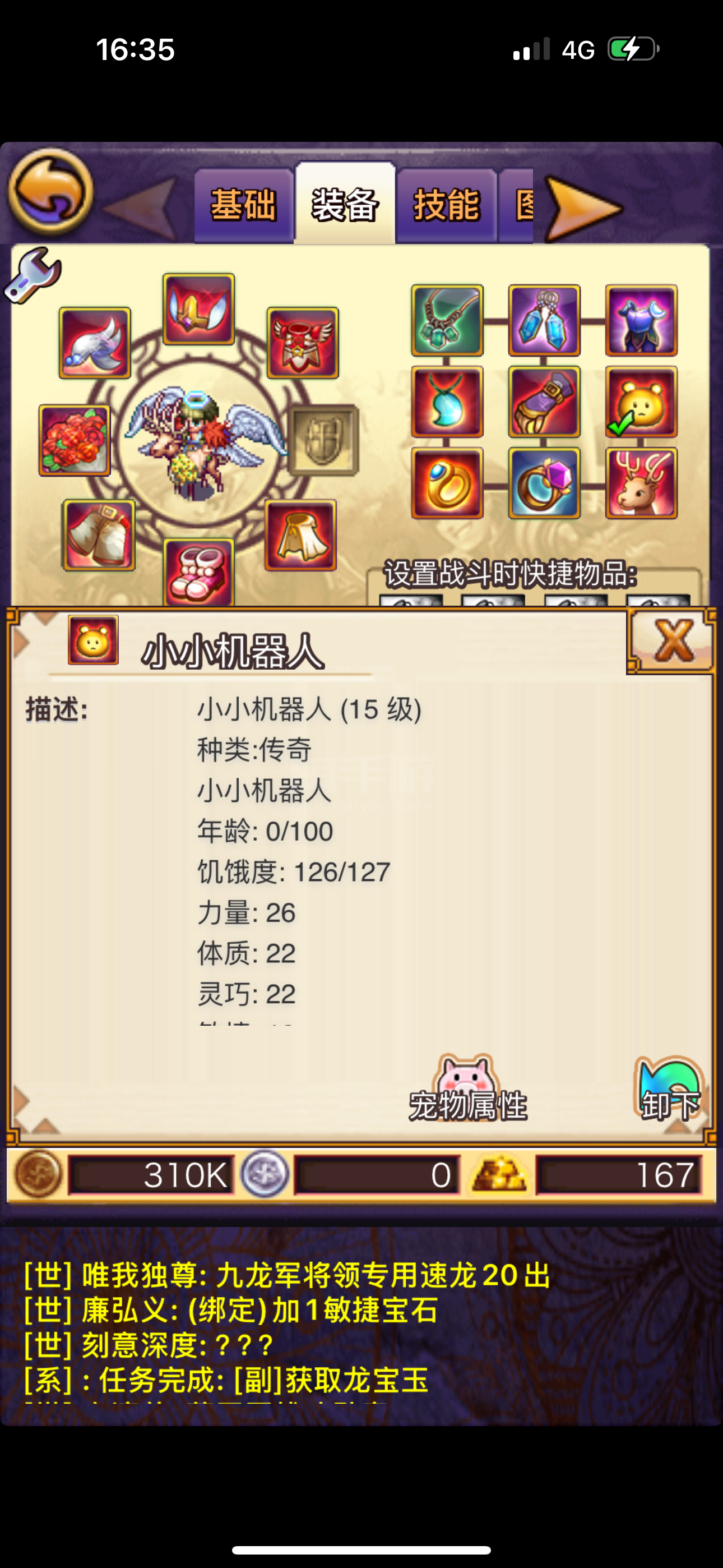
Task: Open 宠物属性 pet attributes
Action: coord(467,1089)
